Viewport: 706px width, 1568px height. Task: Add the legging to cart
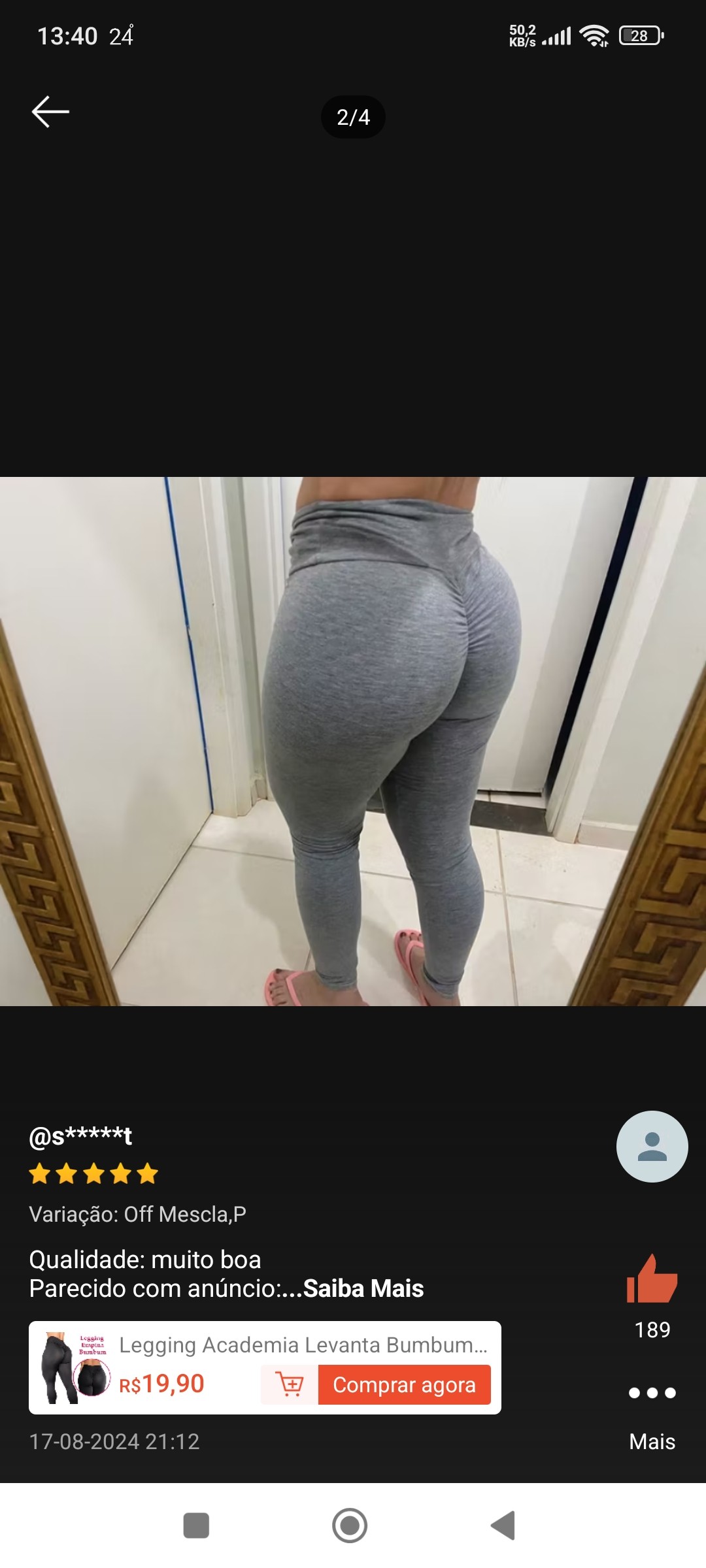tap(290, 1384)
